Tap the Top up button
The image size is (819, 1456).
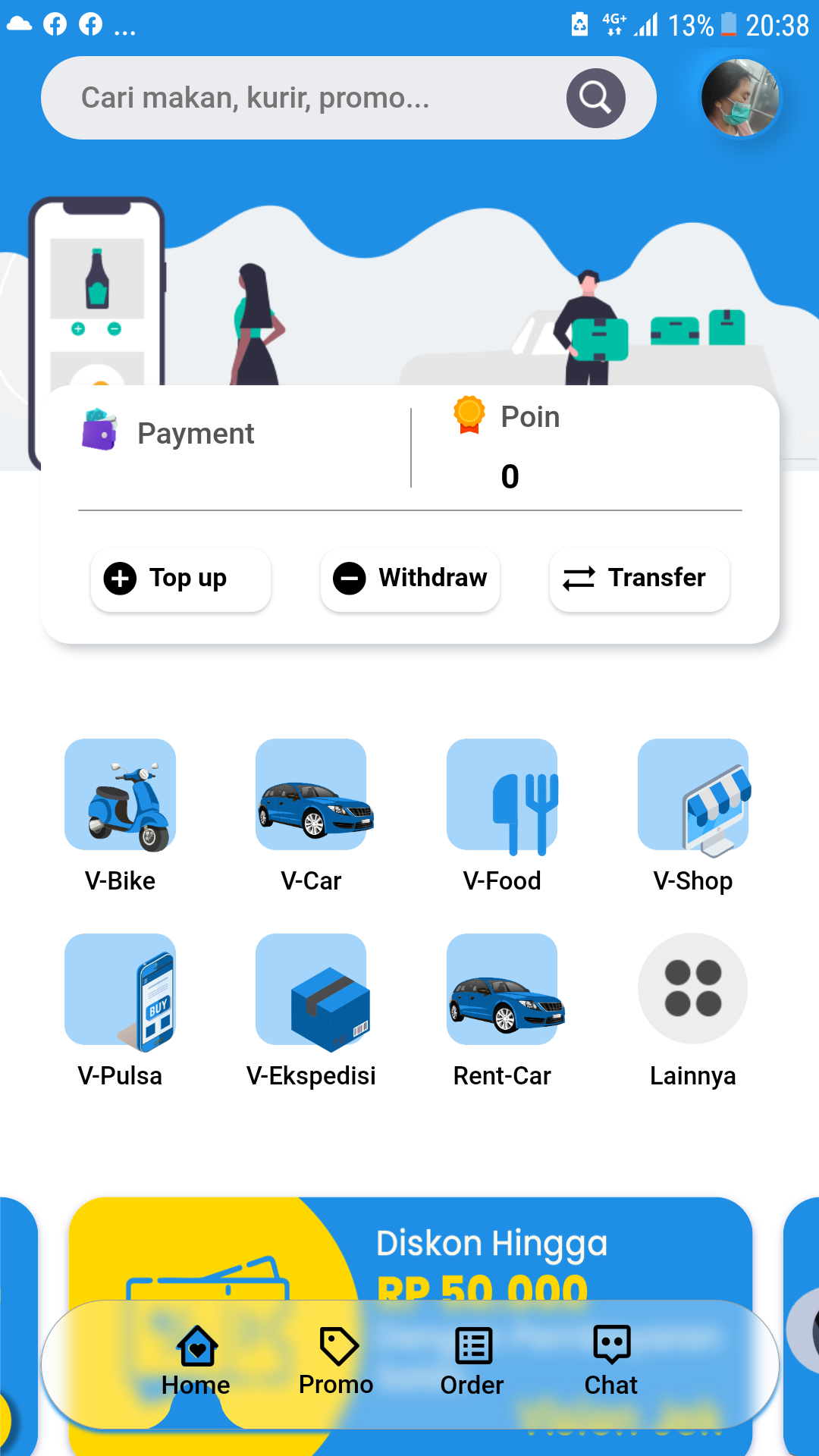click(x=180, y=579)
